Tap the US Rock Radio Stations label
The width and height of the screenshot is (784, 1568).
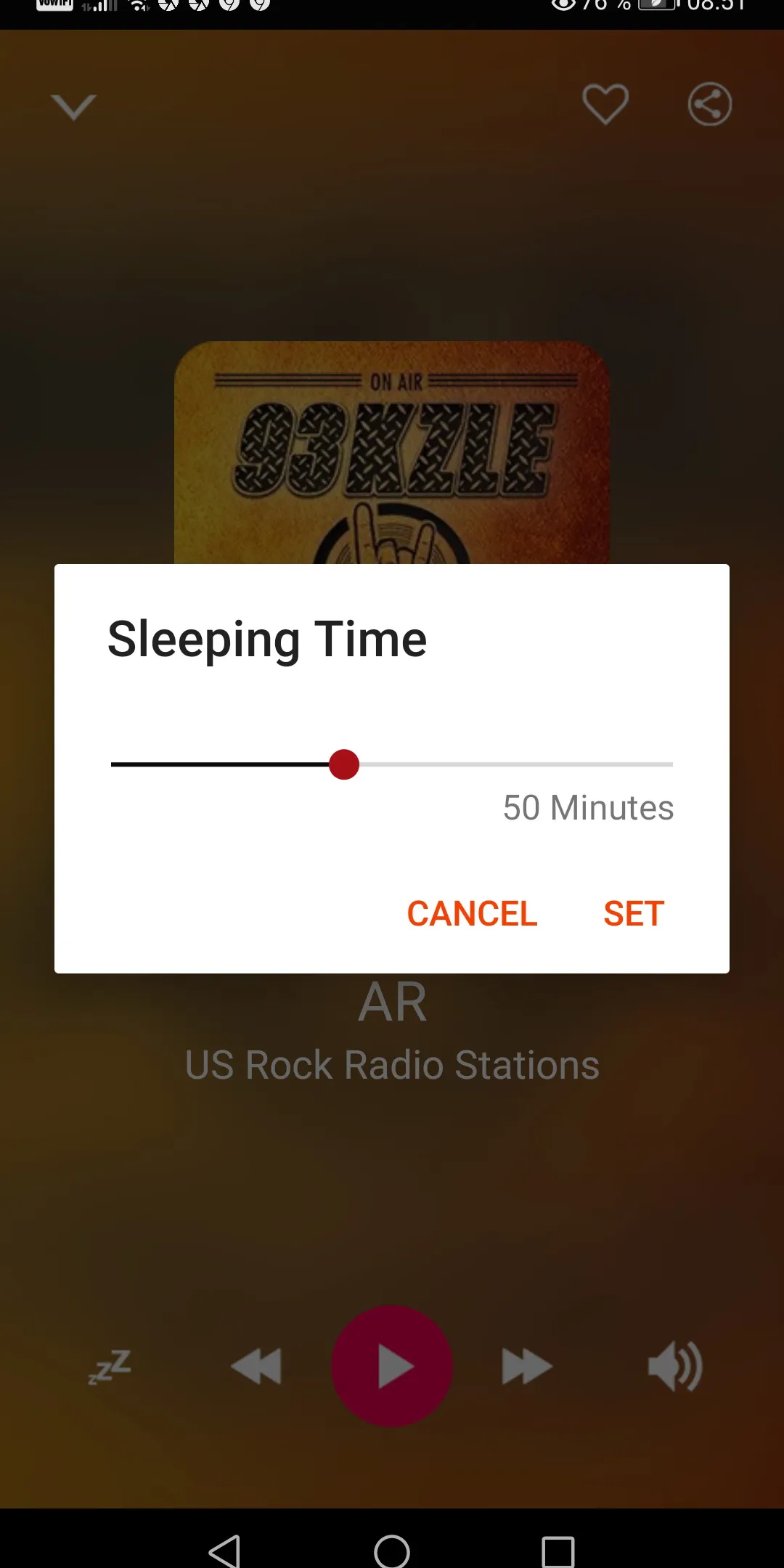click(x=392, y=1065)
